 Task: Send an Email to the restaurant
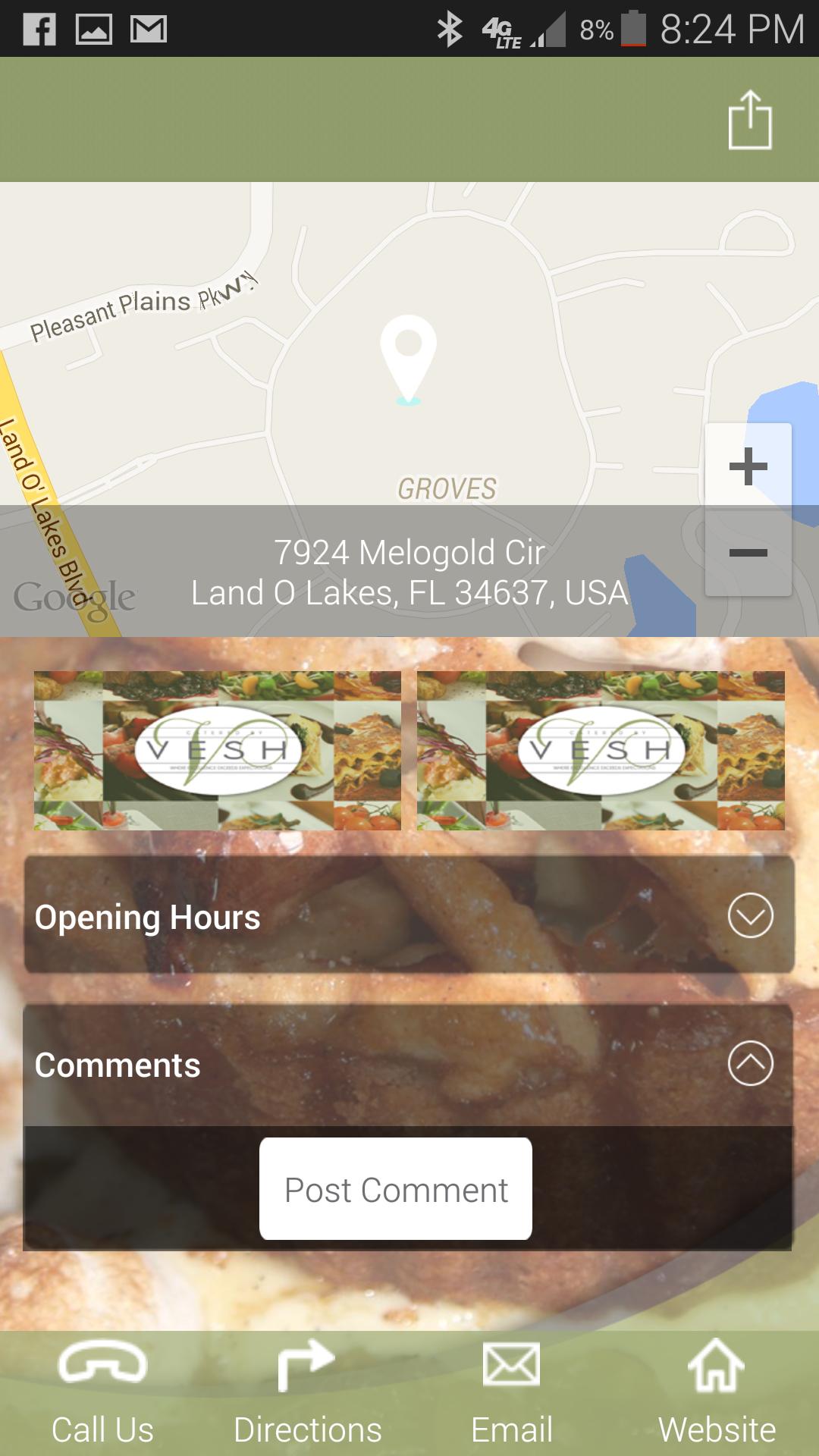[512, 1394]
